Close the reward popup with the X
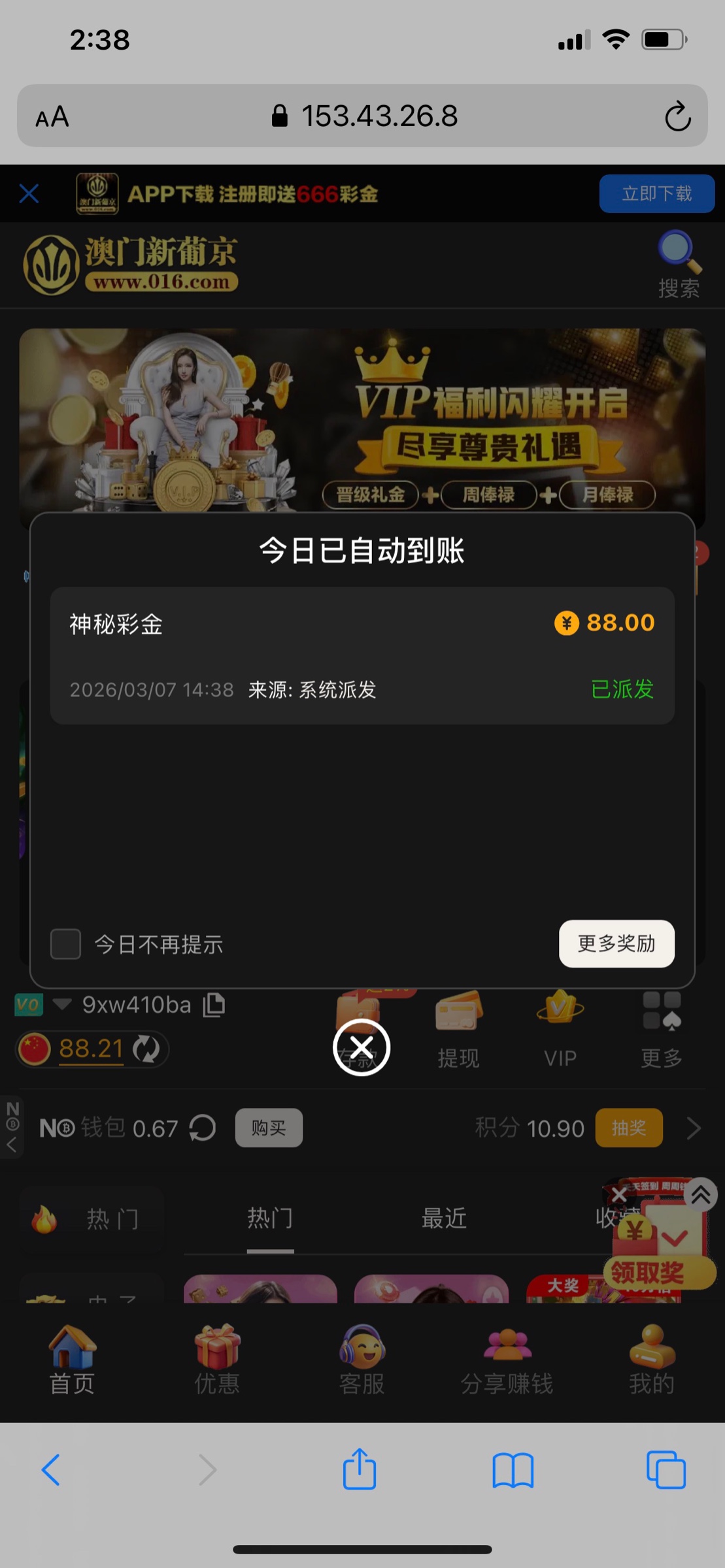 pos(361,1047)
